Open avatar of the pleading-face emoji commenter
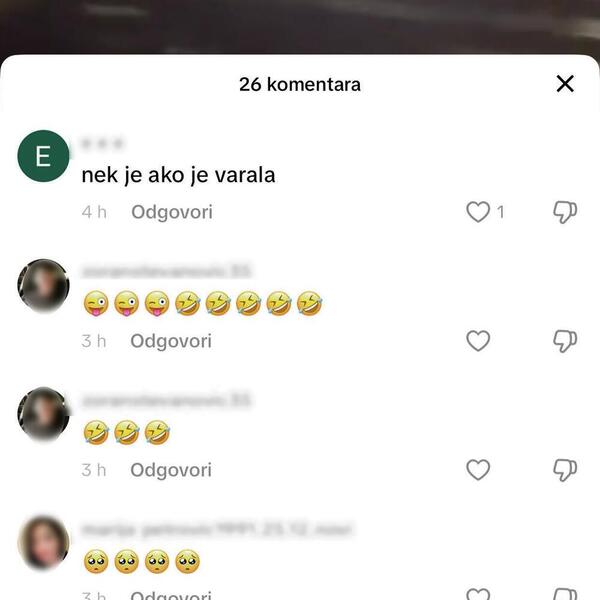The width and height of the screenshot is (600, 600). (x=43, y=543)
